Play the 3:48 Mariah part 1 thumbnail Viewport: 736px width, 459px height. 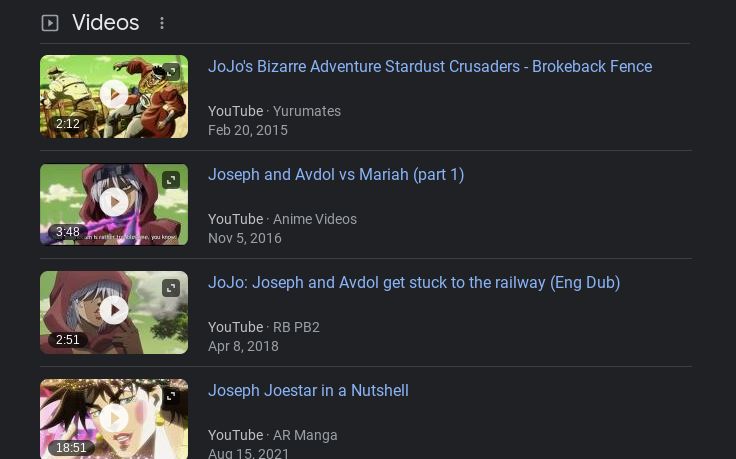(x=114, y=203)
